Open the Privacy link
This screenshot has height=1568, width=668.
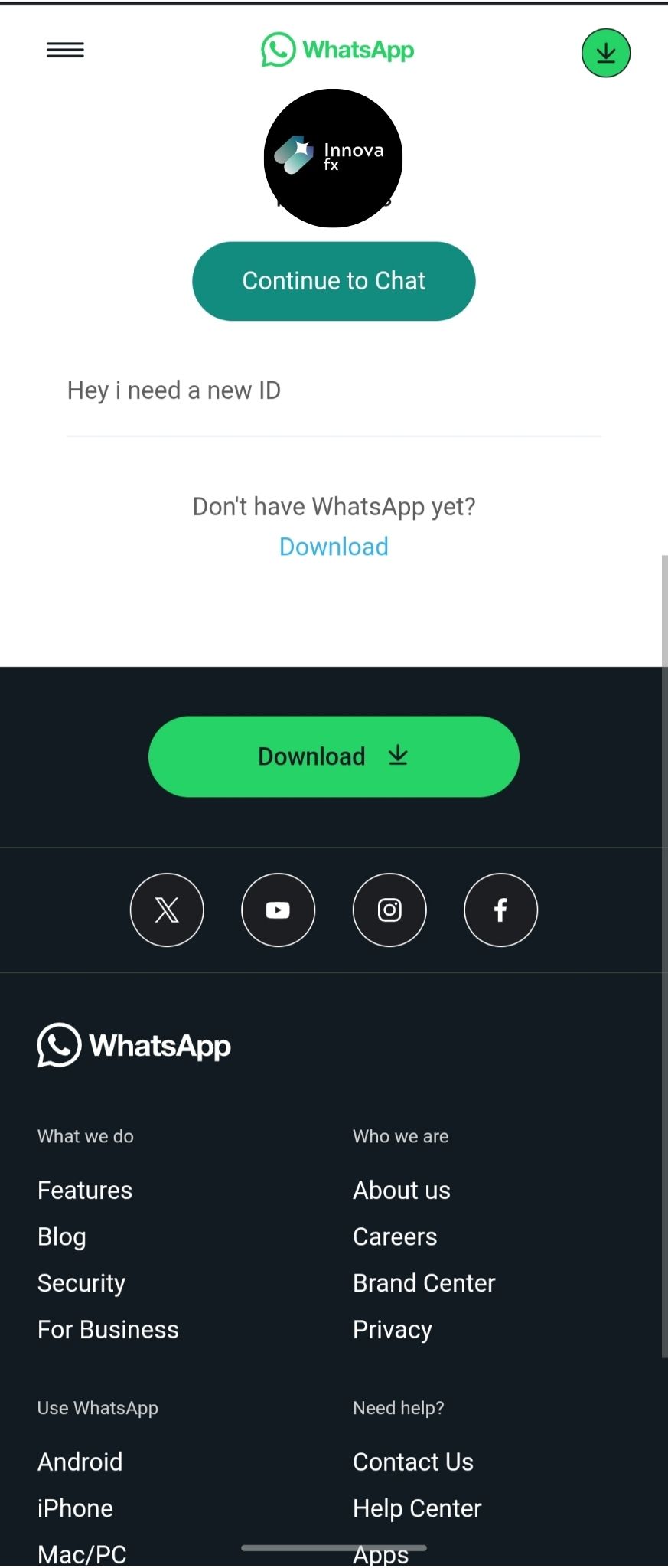click(392, 1330)
